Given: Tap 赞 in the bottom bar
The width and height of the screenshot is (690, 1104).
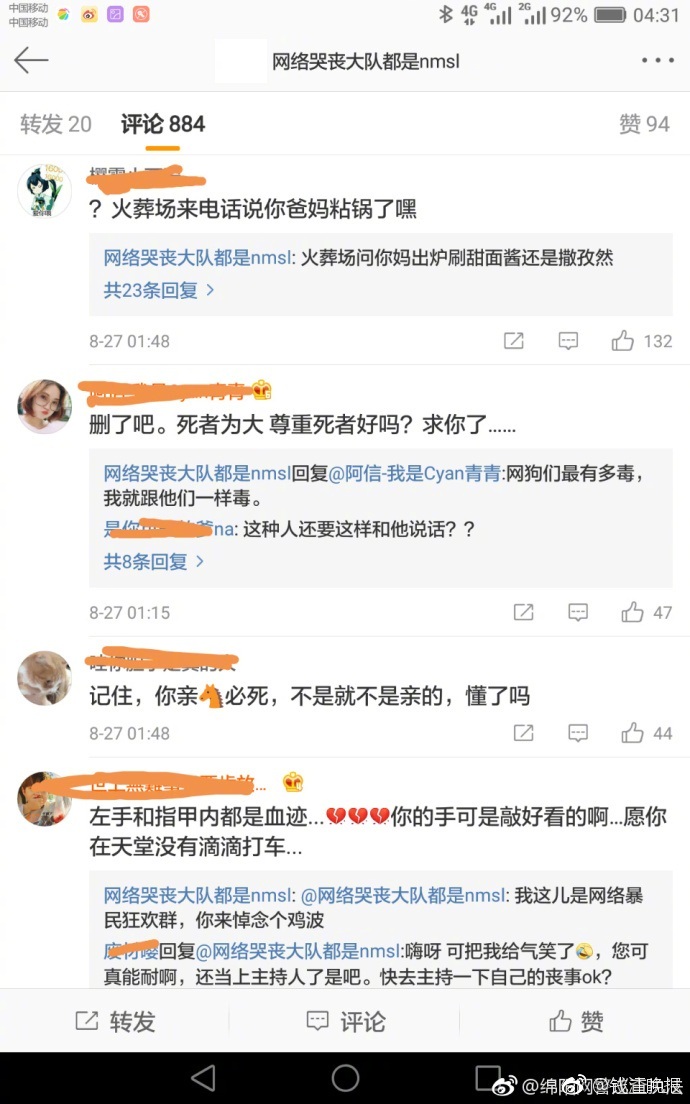Looking at the screenshot, I should [x=576, y=1021].
